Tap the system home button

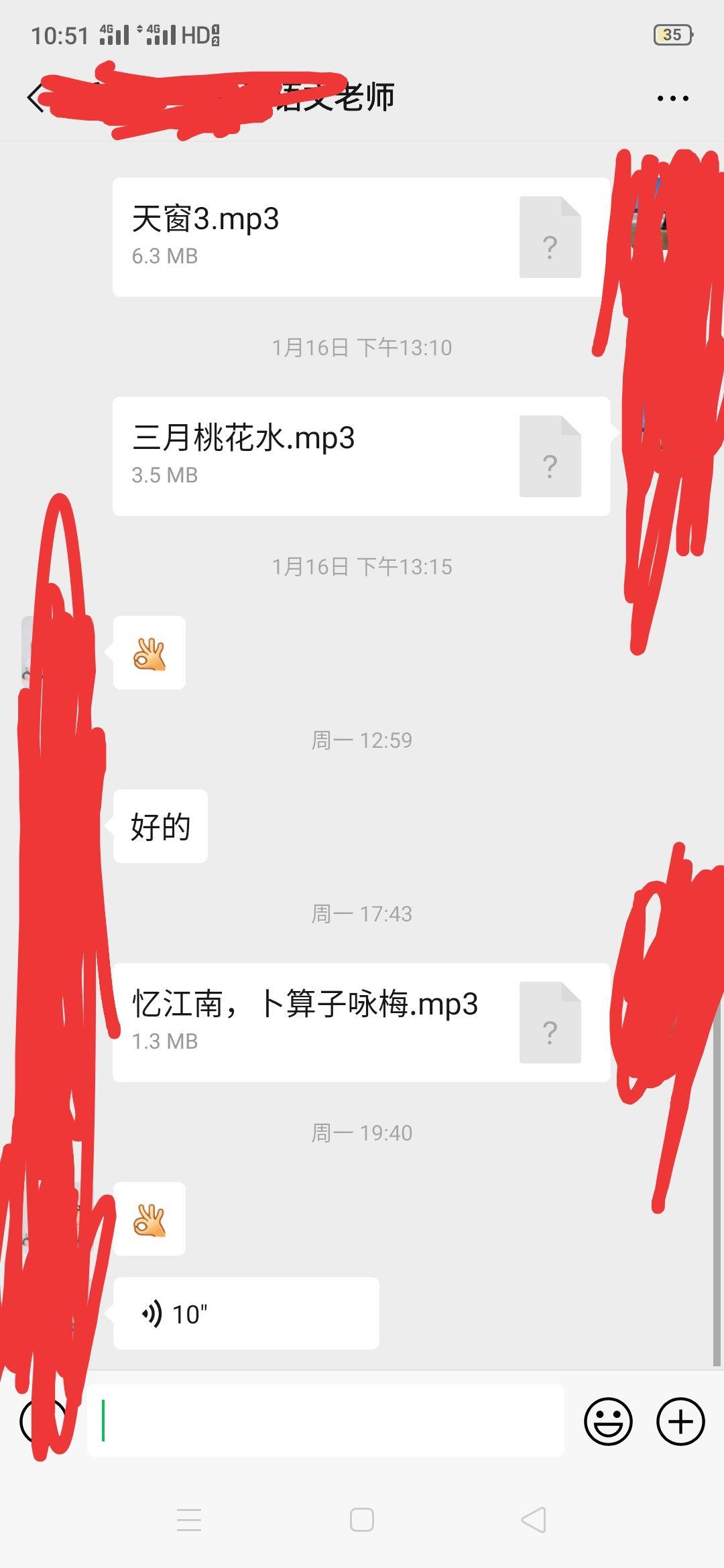[x=362, y=1520]
